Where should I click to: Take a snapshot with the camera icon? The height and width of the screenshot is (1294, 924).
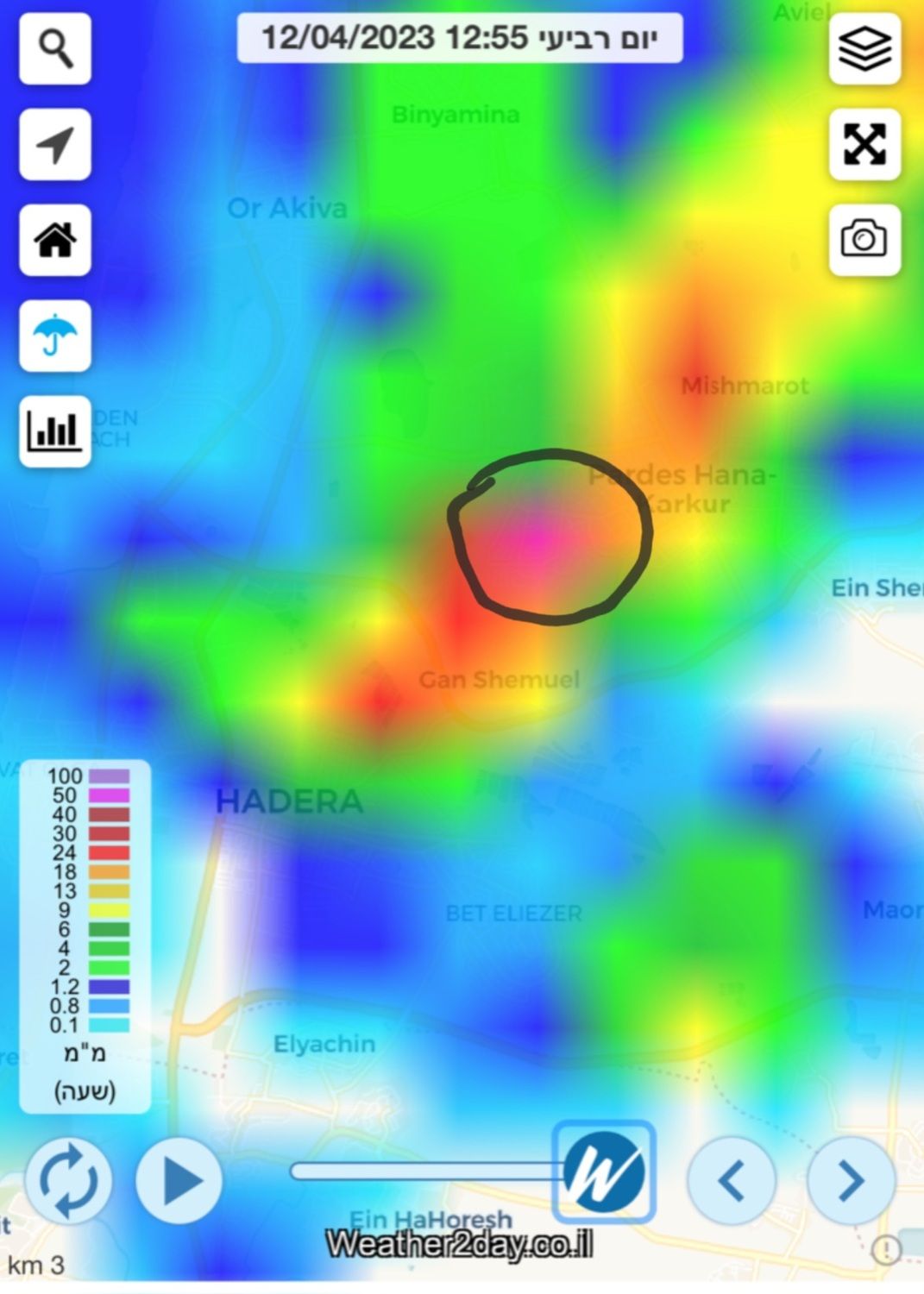(x=864, y=240)
